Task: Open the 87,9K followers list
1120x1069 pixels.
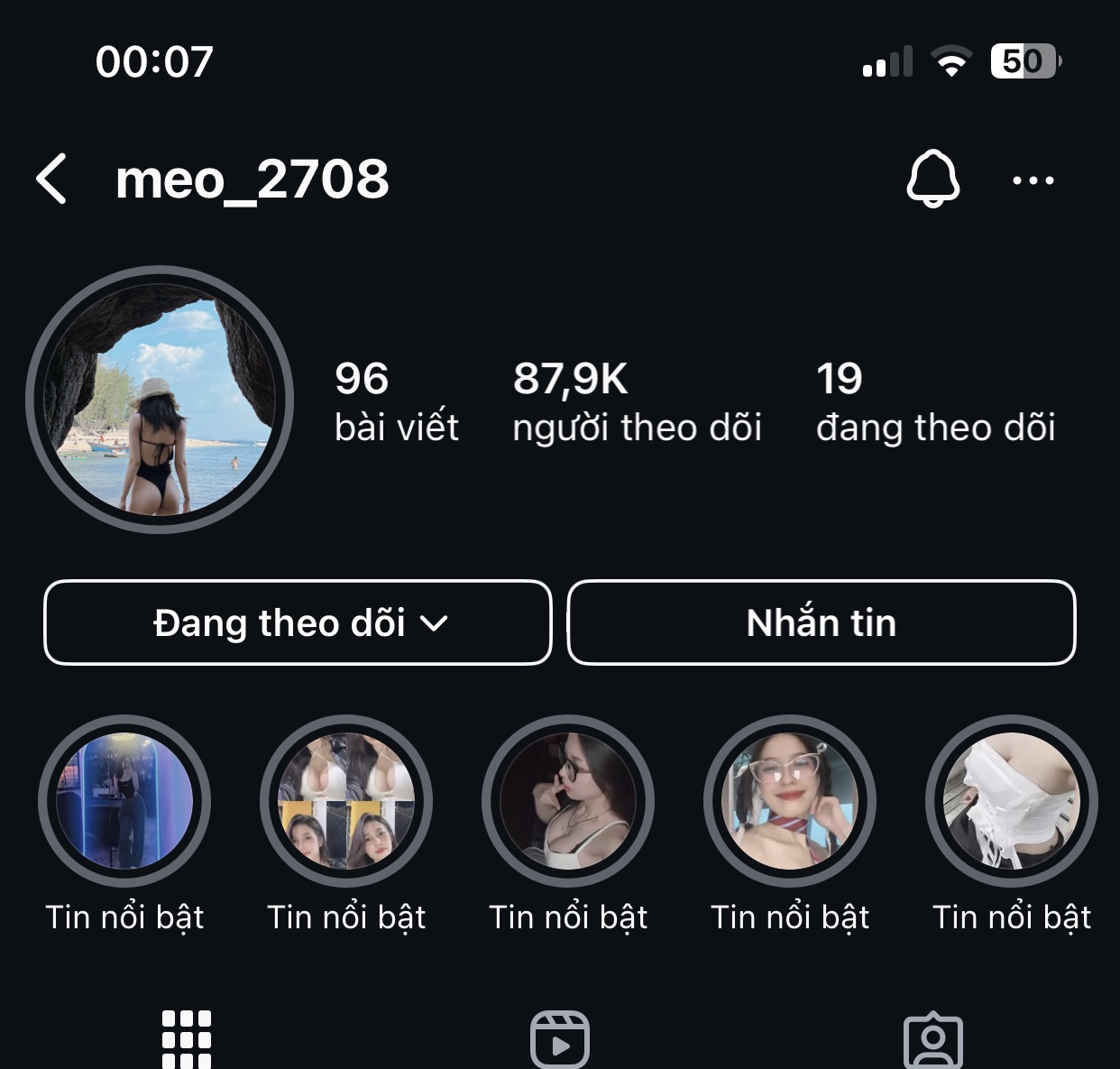Action: pyautogui.click(x=636, y=401)
